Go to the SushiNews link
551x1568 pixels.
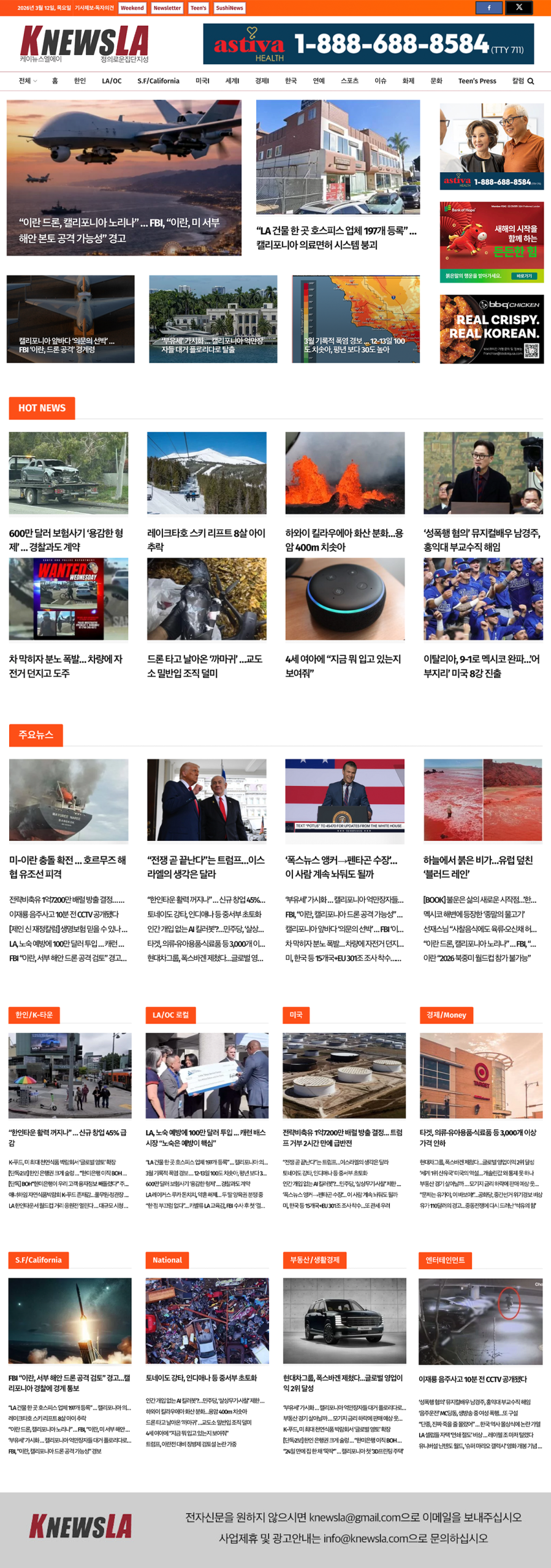click(229, 8)
